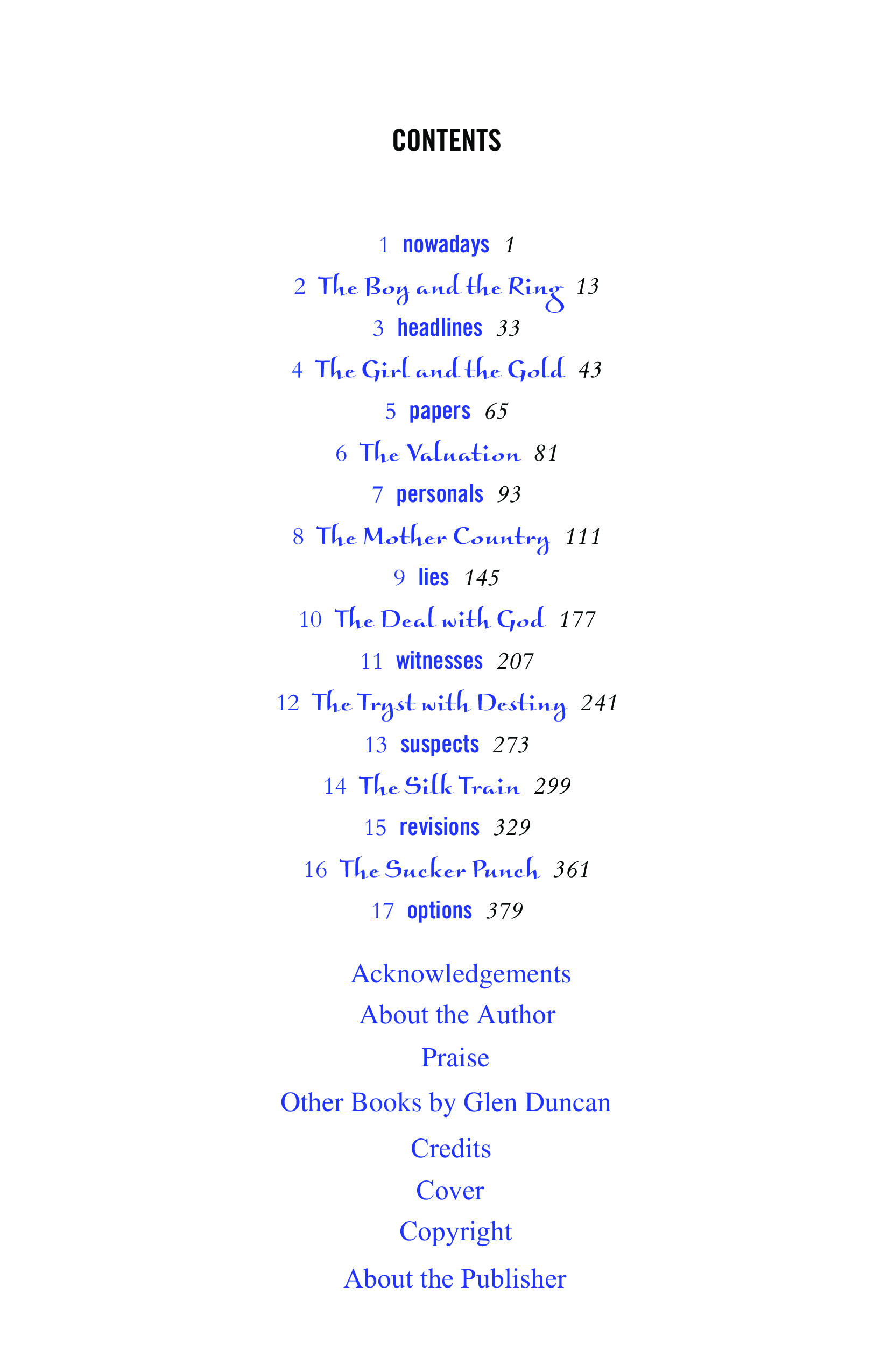
Task: Open chapter 11 witnesses
Action: pos(439,661)
